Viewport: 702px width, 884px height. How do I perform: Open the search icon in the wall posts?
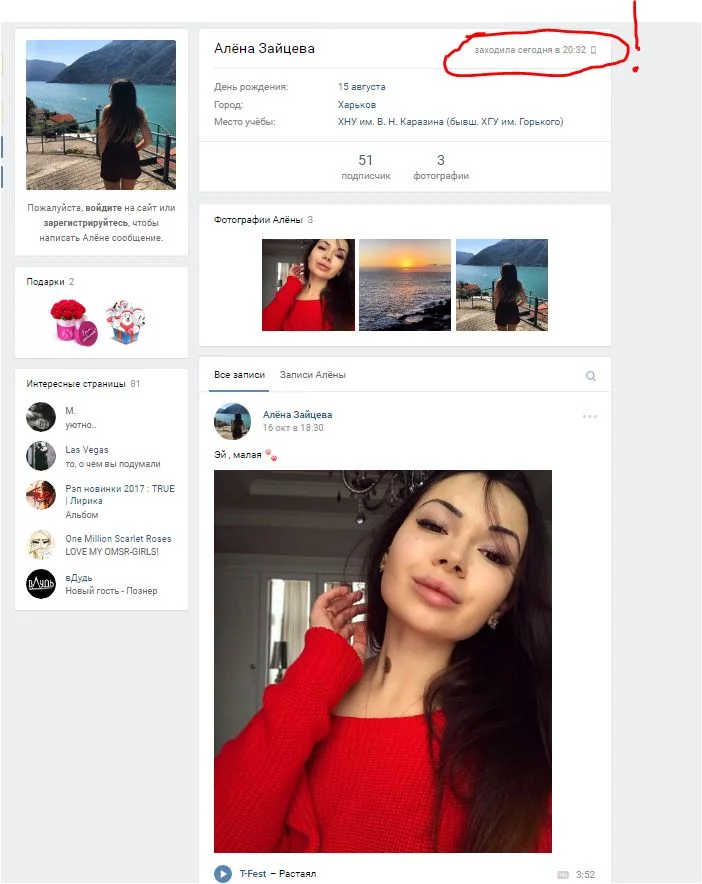click(x=591, y=377)
